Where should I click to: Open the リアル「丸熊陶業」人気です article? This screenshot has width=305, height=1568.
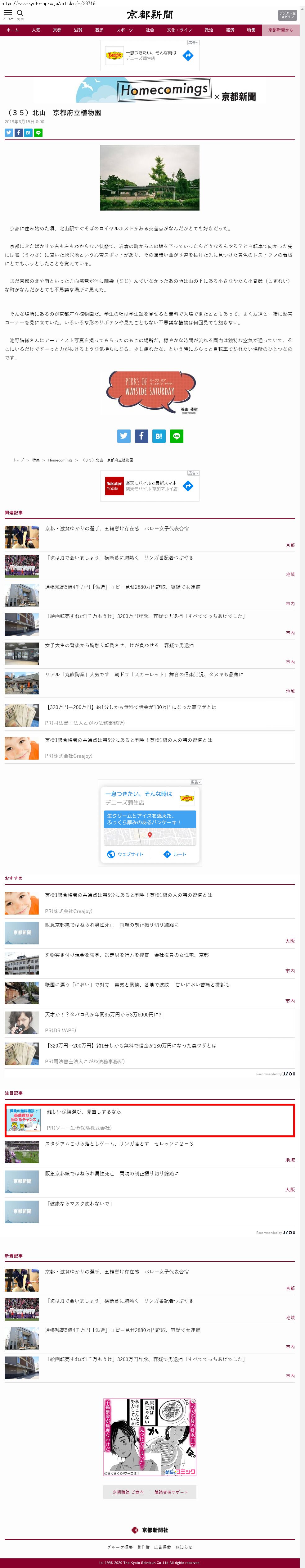pyautogui.click(x=143, y=675)
